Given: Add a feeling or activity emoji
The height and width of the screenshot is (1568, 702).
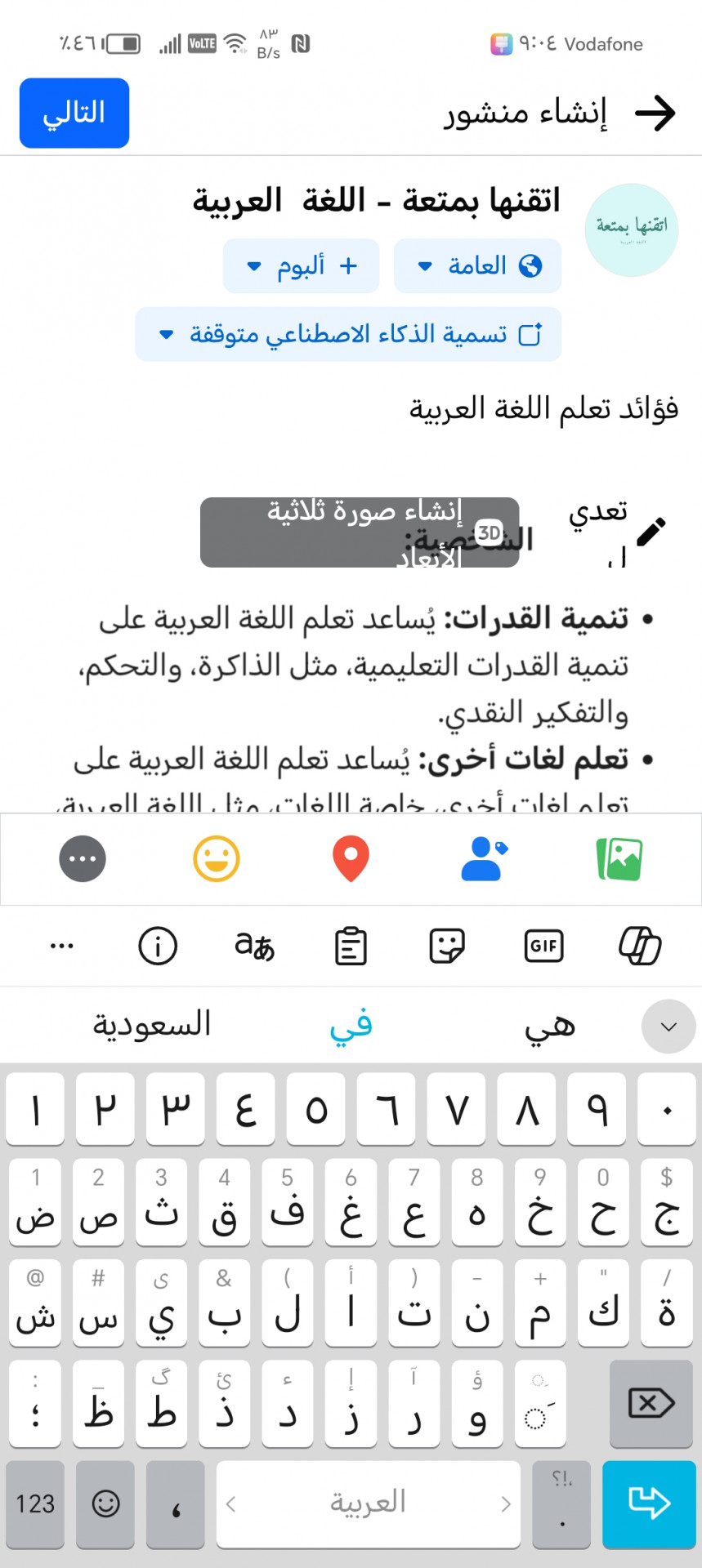Looking at the screenshot, I should pyautogui.click(x=217, y=859).
